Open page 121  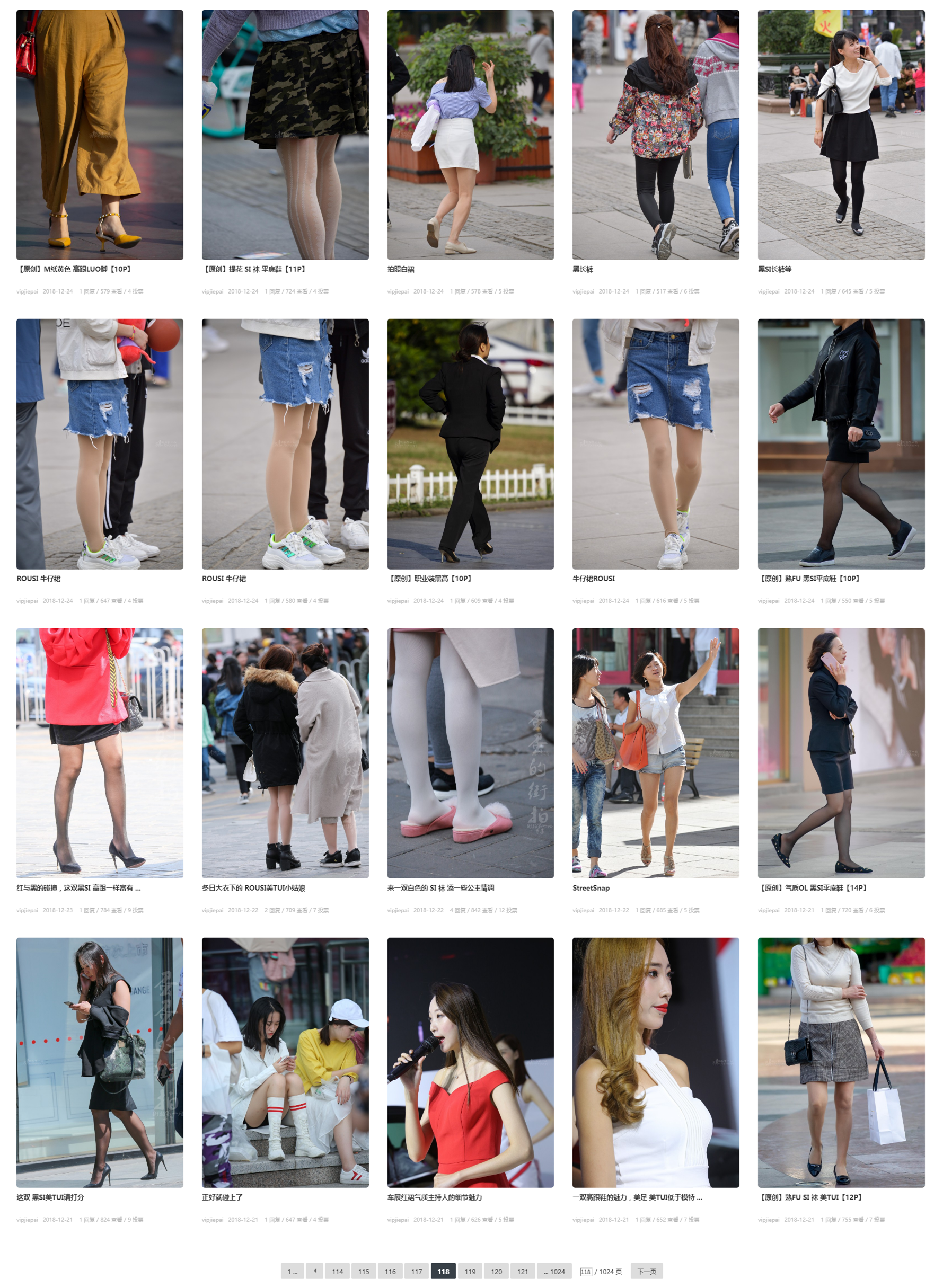coord(522,1271)
